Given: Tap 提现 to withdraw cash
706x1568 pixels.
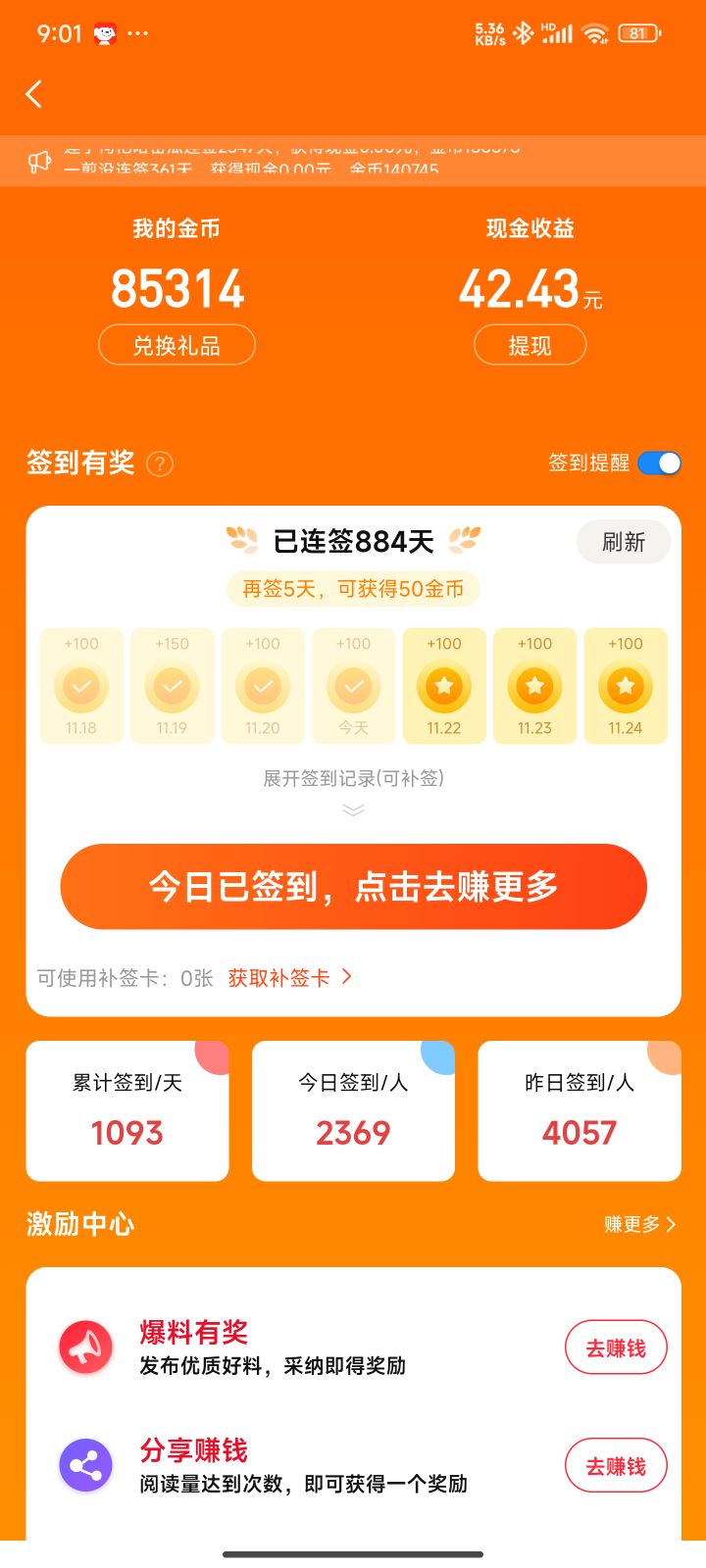Looking at the screenshot, I should (529, 345).
